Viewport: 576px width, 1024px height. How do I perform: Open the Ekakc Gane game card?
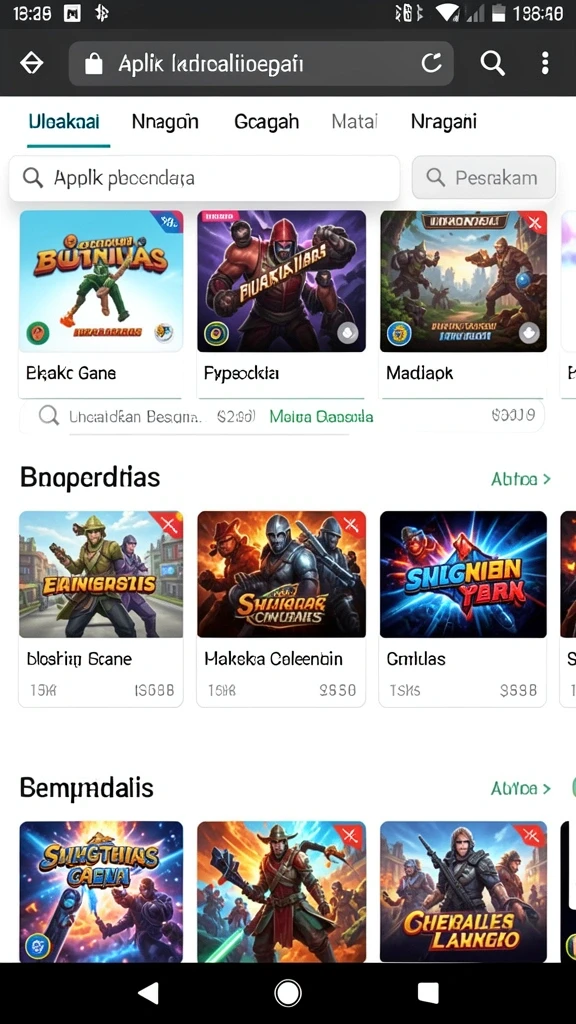(x=101, y=304)
